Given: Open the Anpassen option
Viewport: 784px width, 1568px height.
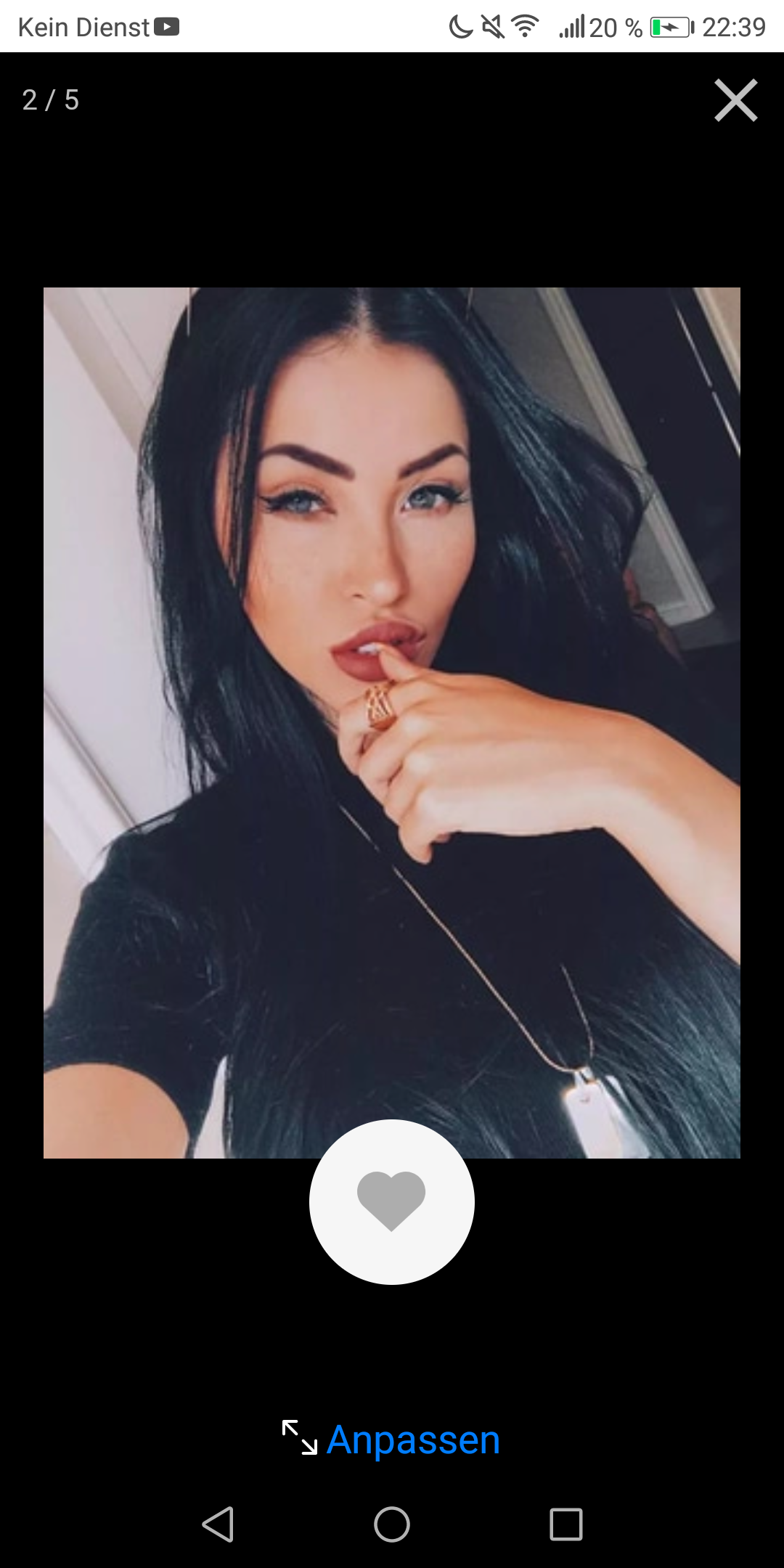Looking at the screenshot, I should (x=412, y=1440).
